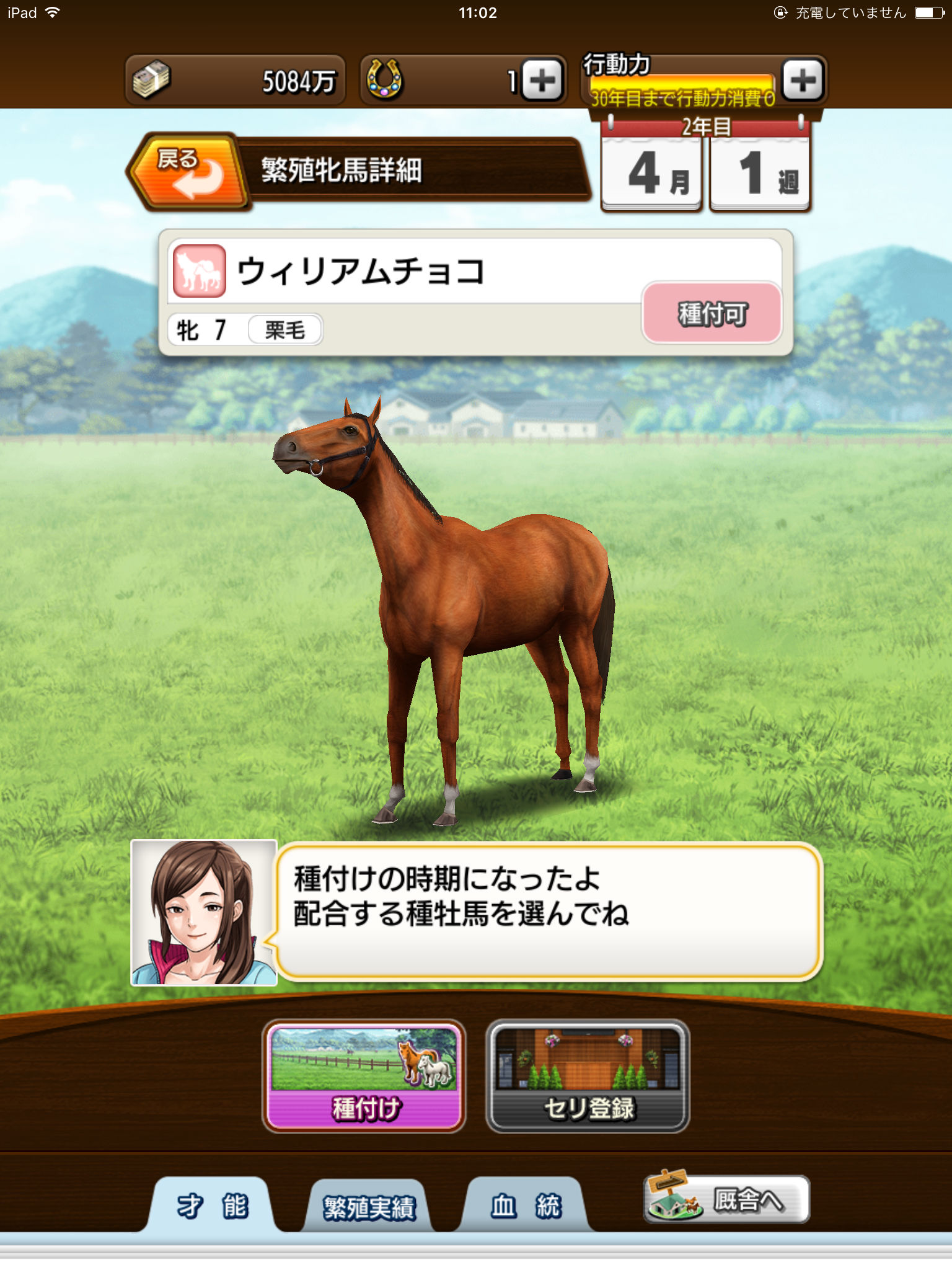The height and width of the screenshot is (1270, 952).
Task: Switch to the 才能 tab
Action: [x=212, y=1206]
